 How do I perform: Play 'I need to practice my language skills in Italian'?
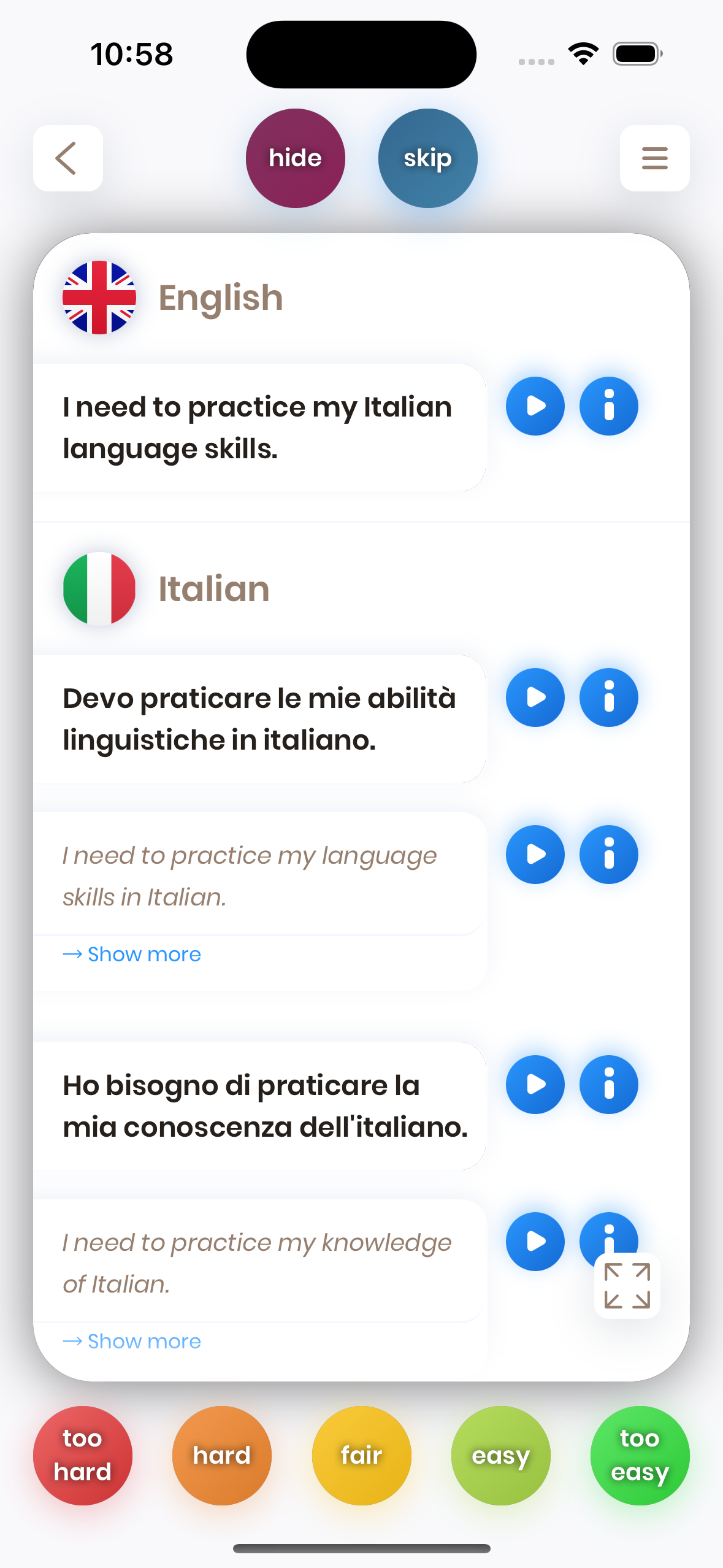click(x=535, y=855)
